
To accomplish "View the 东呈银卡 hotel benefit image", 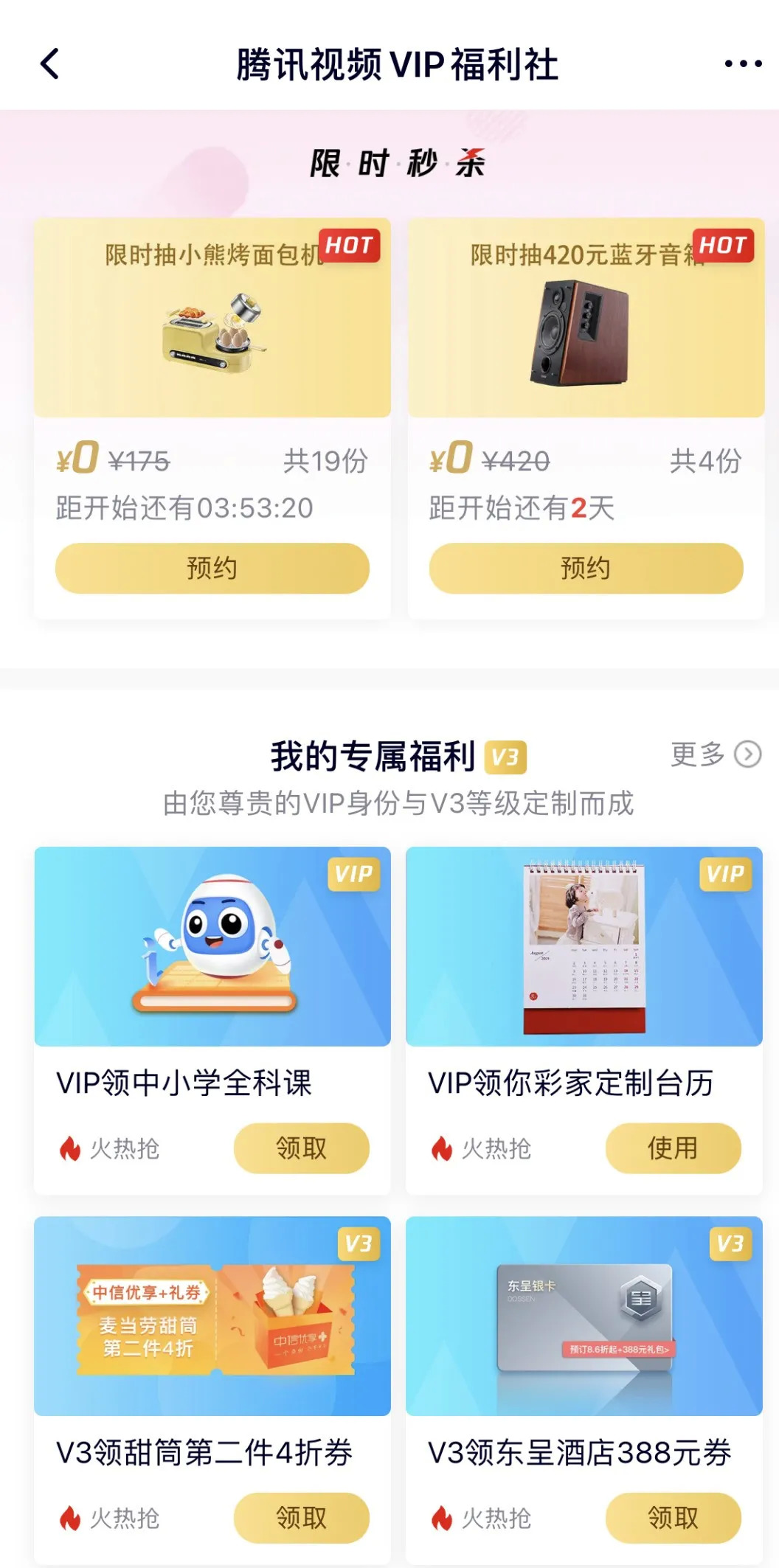I will coord(584,1317).
